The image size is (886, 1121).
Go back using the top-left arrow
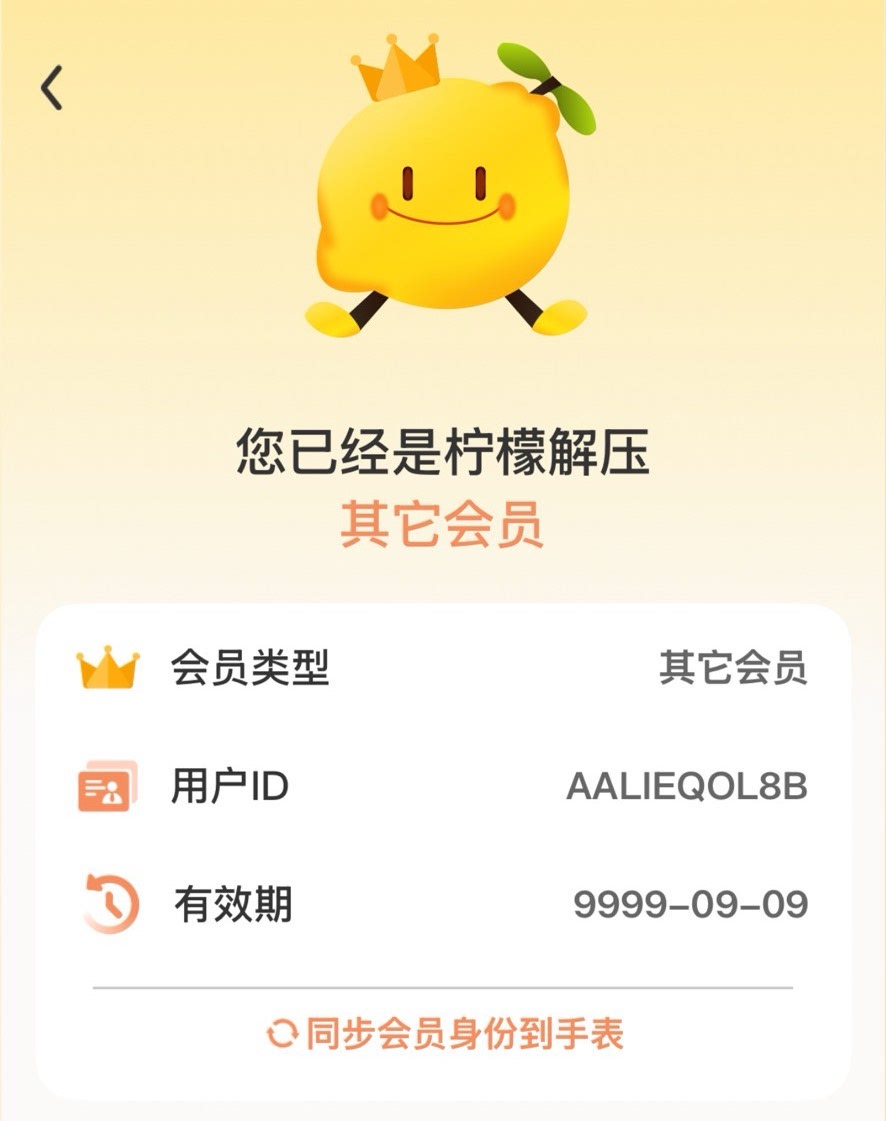pyautogui.click(x=52, y=88)
